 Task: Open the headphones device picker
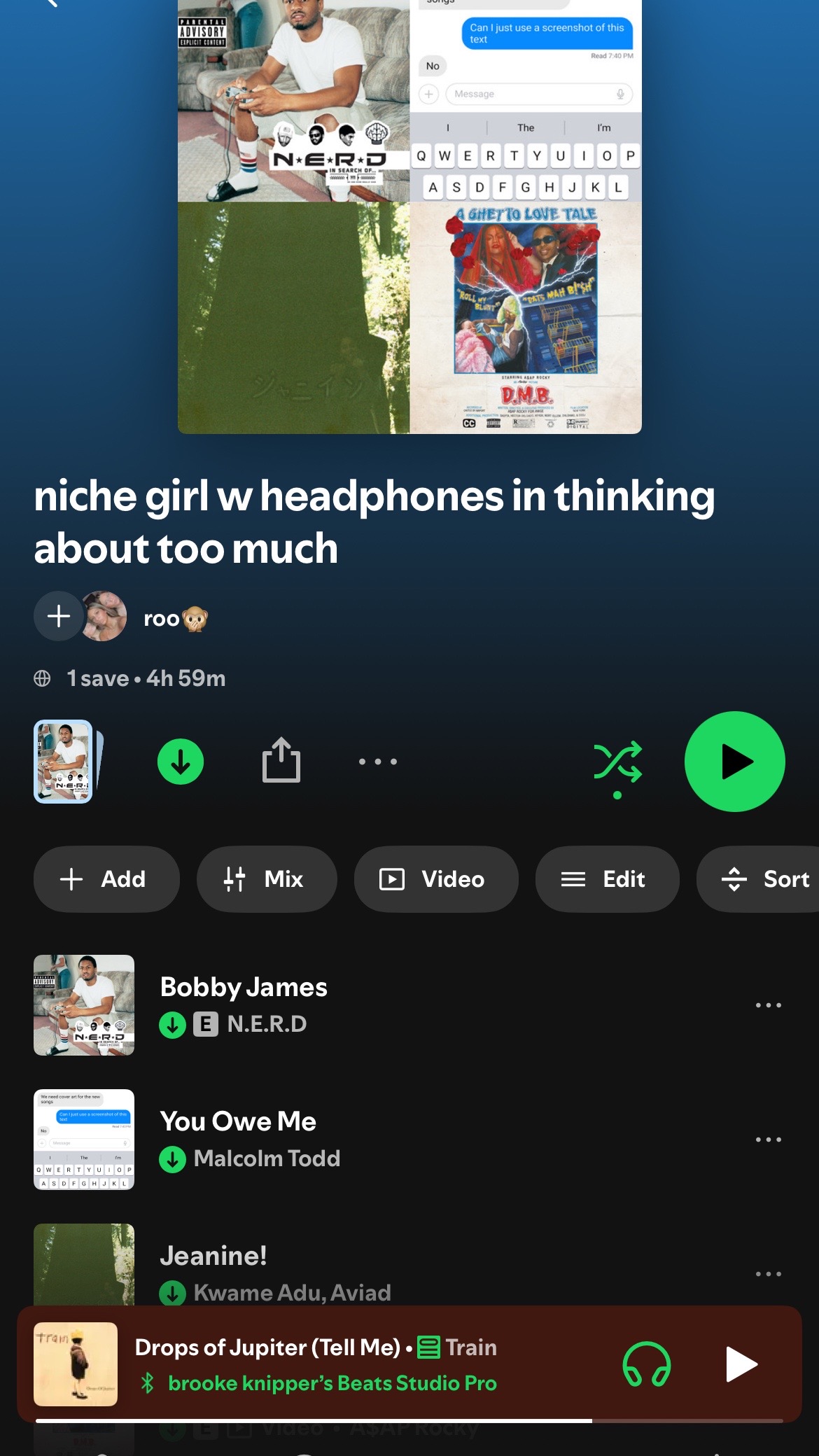tap(647, 1364)
